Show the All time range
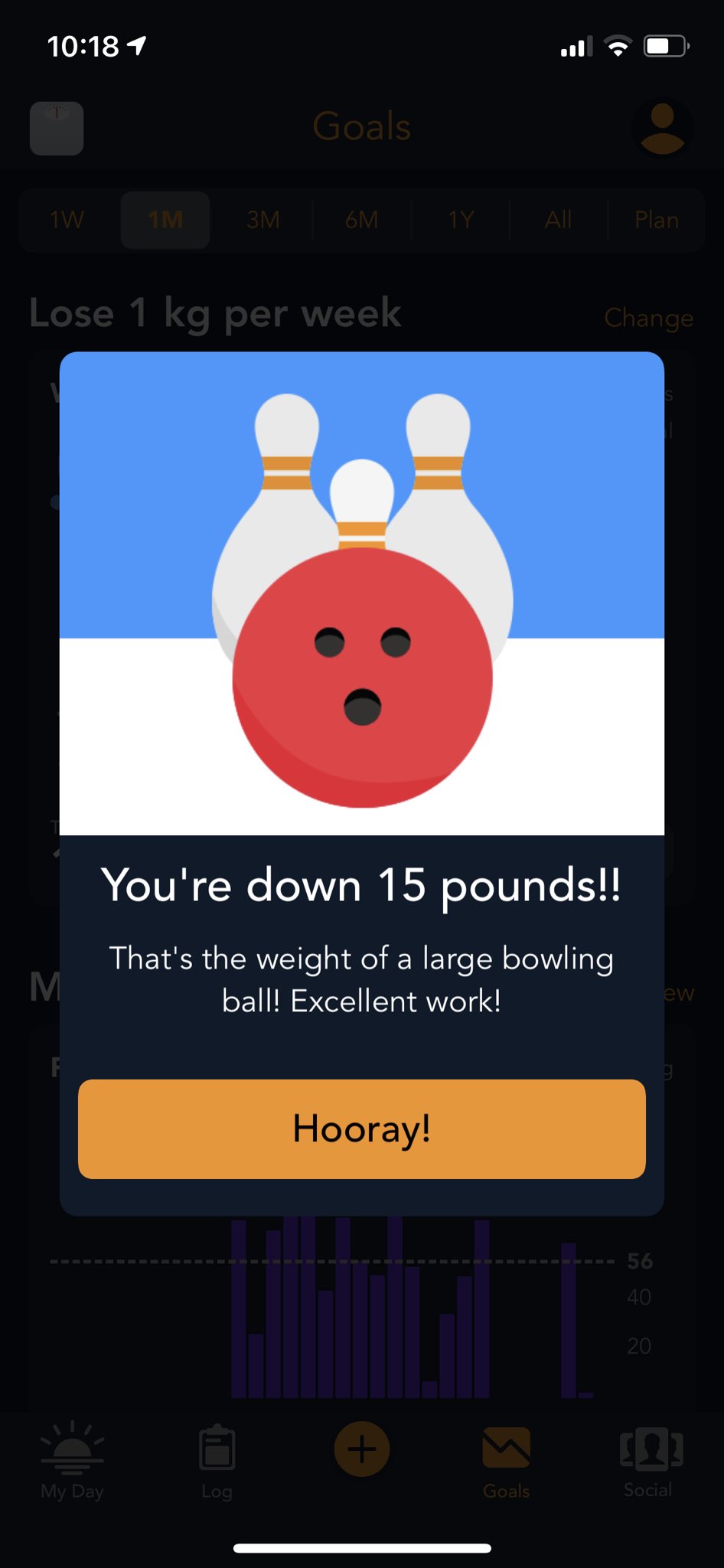The image size is (724, 1568). pyautogui.click(x=558, y=220)
